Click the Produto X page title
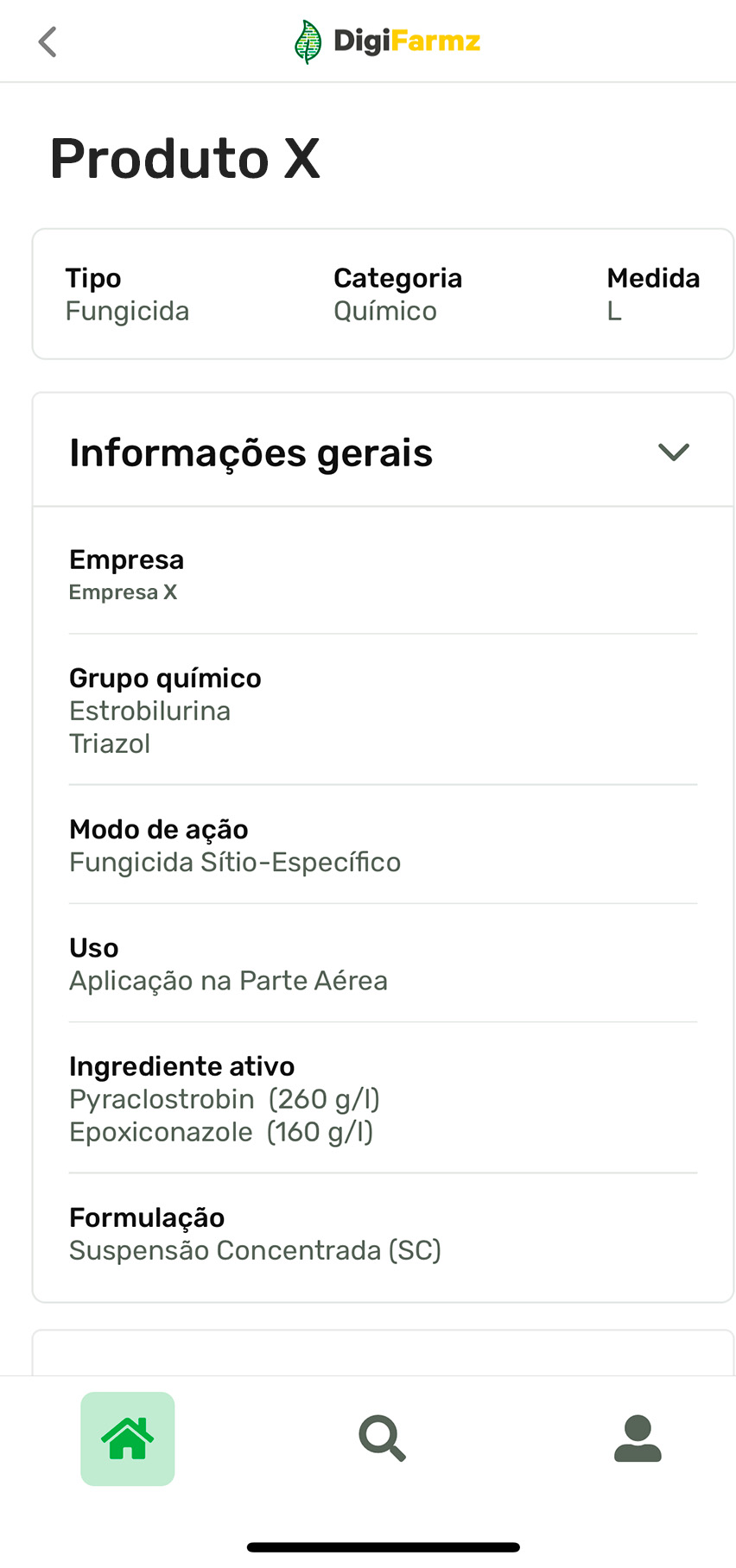This screenshot has height=1568, width=736. [x=185, y=159]
